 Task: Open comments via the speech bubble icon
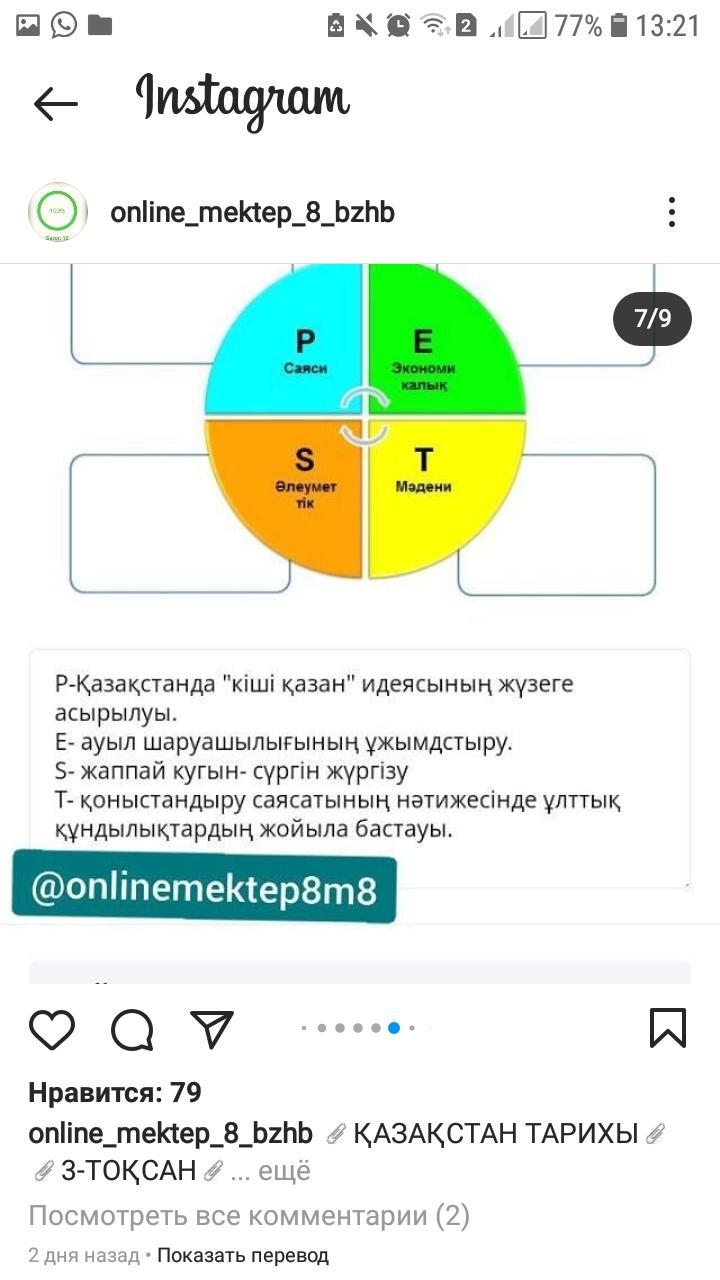[132, 1028]
